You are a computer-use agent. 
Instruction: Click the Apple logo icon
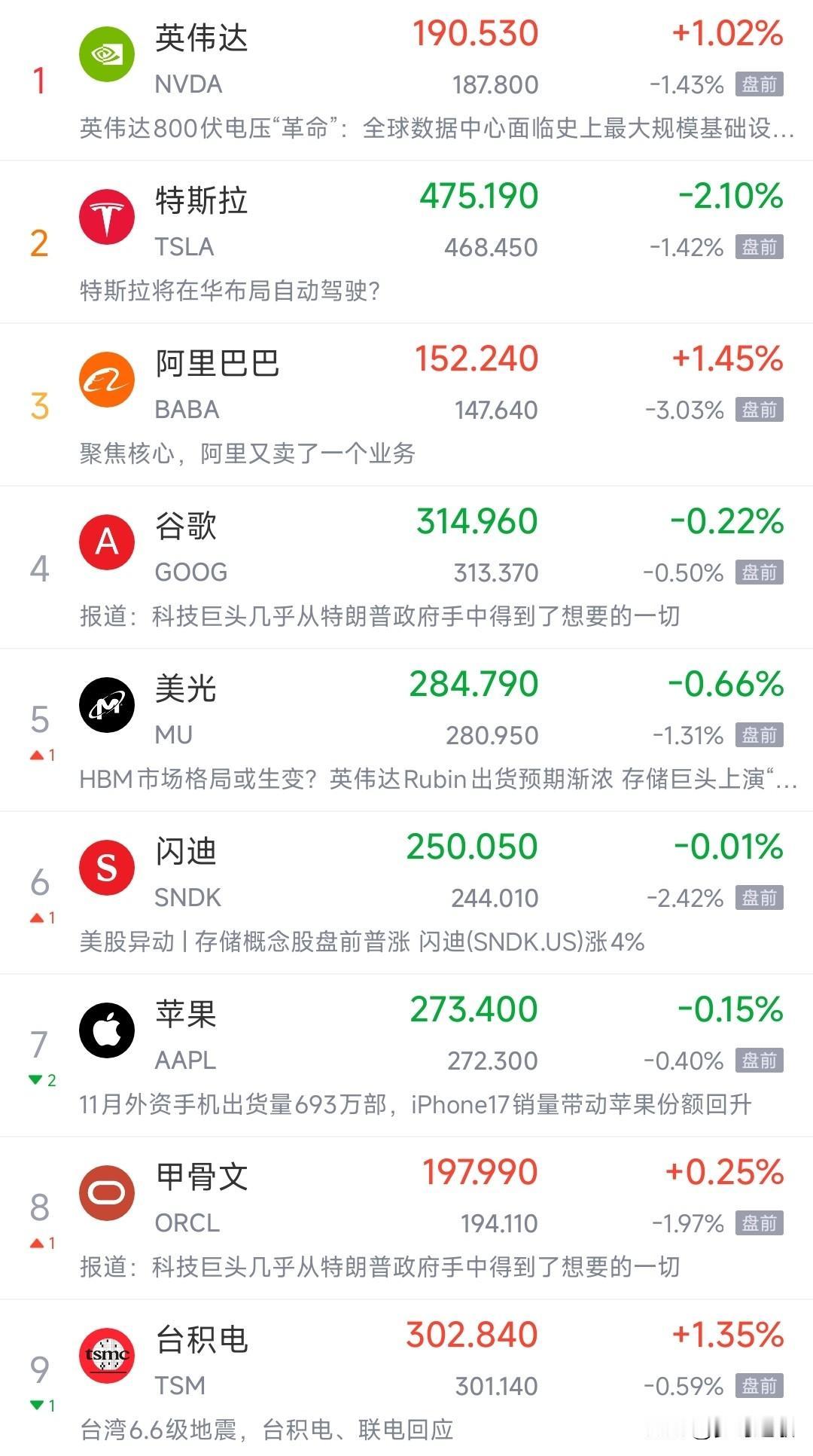[x=107, y=1030]
